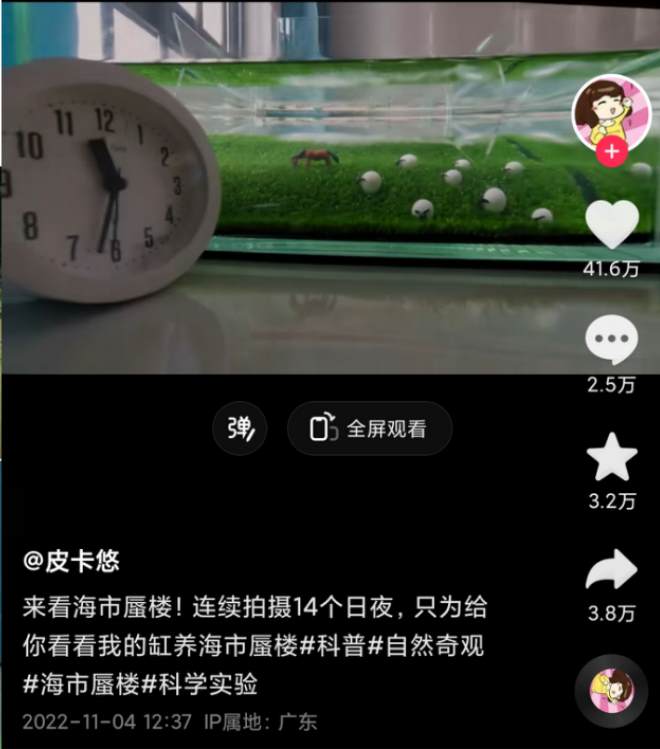Tap 全屏观看 to watch full screen
The height and width of the screenshot is (749, 660).
(370, 429)
